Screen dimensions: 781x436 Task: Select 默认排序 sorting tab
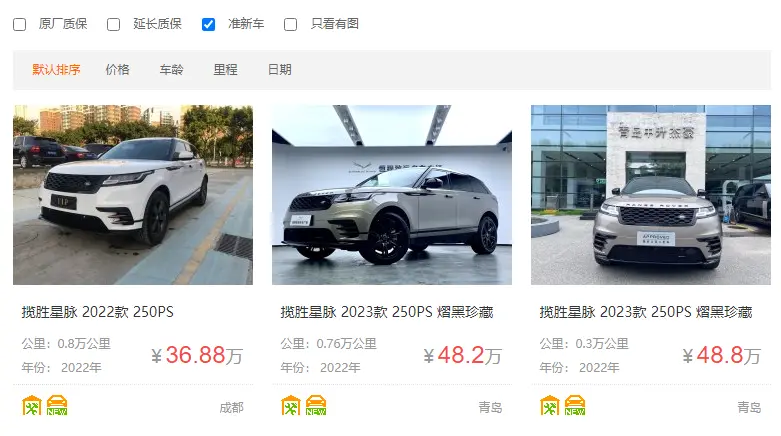56,70
